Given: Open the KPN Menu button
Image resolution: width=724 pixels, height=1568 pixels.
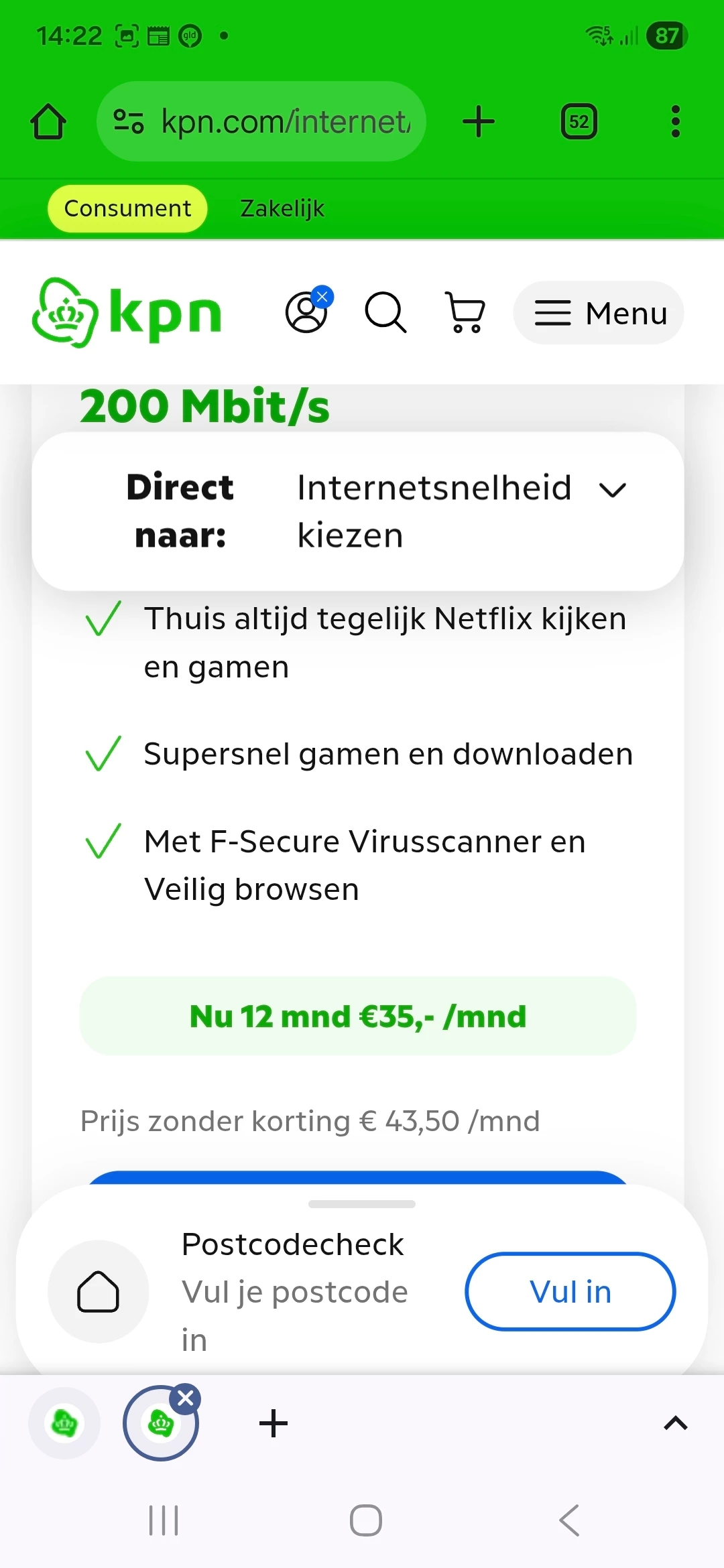Looking at the screenshot, I should click(599, 313).
